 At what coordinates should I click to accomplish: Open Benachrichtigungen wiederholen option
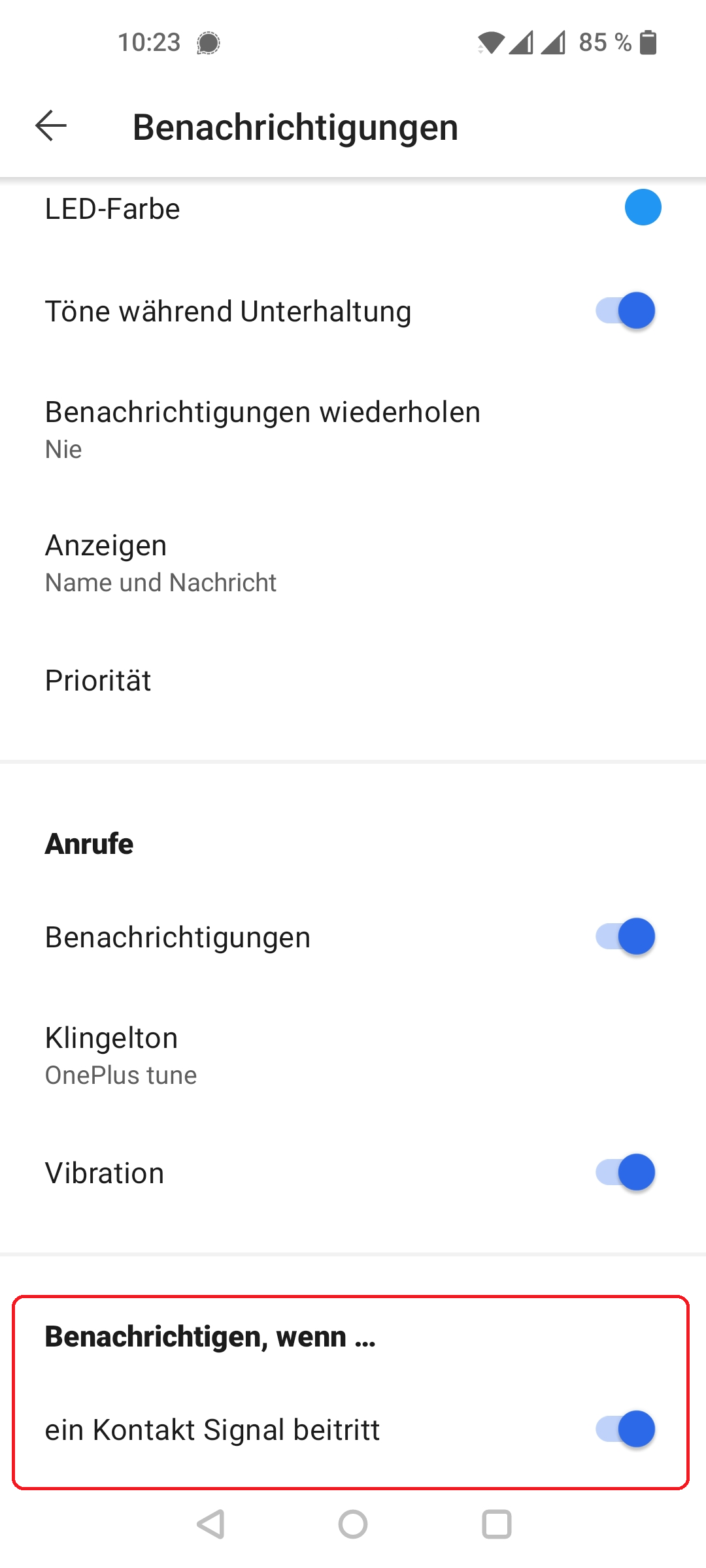[x=353, y=429]
